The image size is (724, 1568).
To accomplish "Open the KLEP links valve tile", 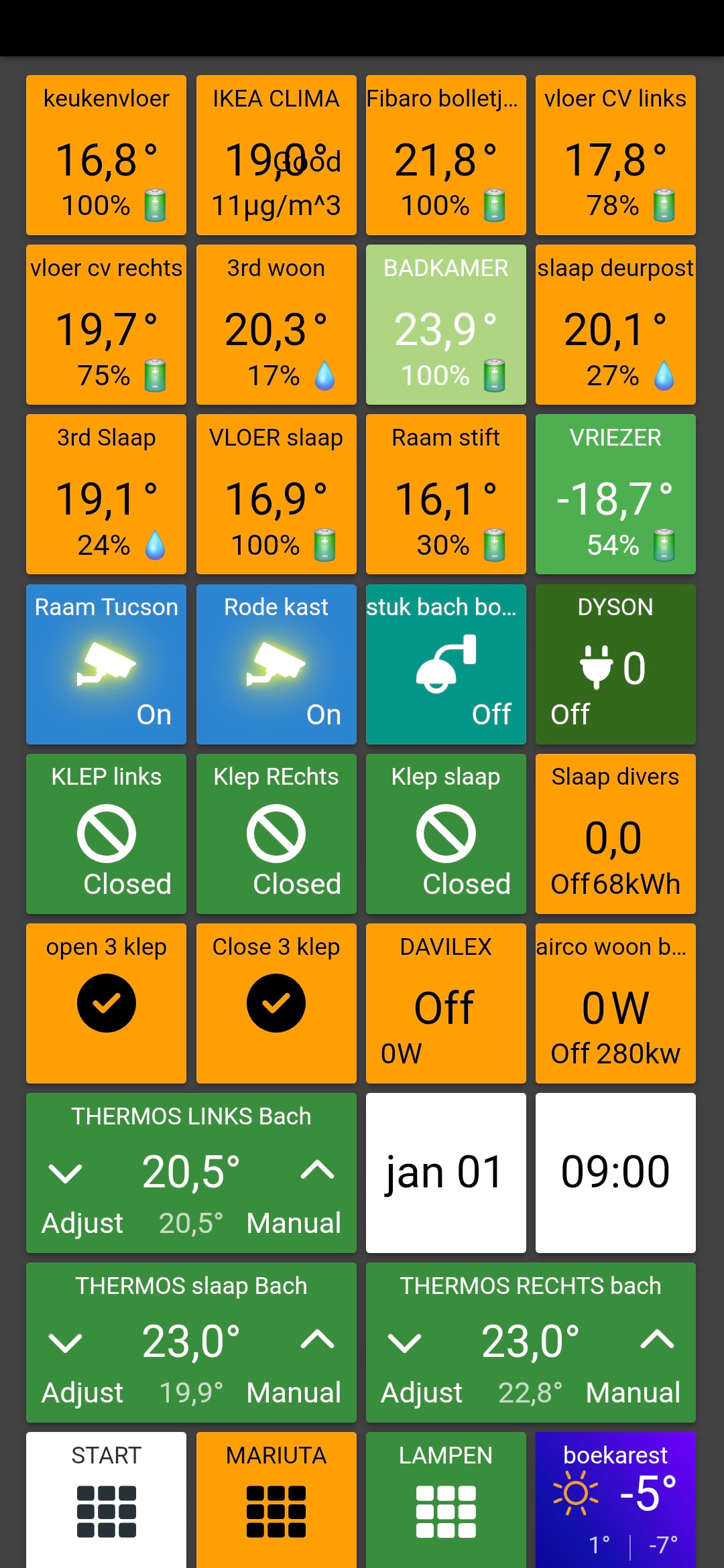I will (106, 834).
